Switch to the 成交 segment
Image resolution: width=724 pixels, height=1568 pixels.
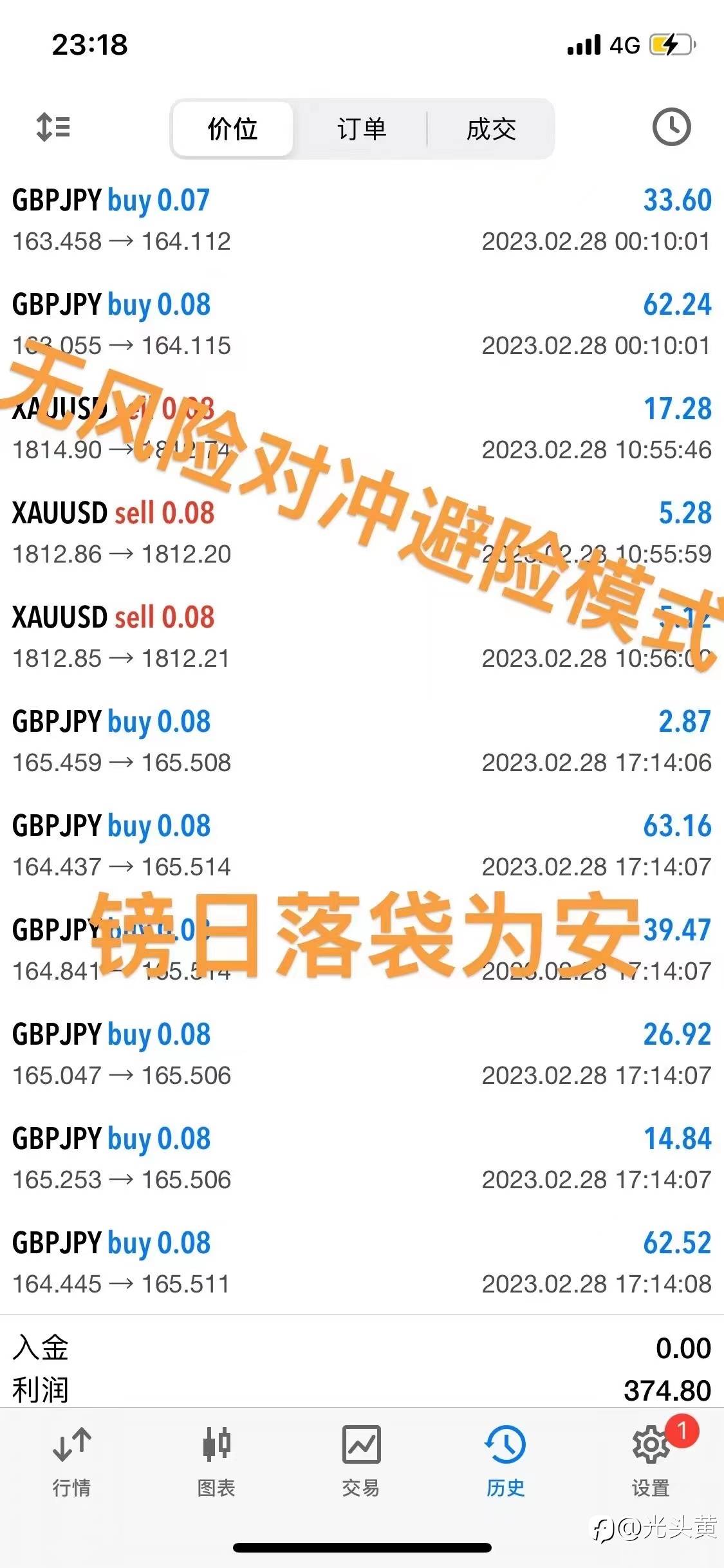(x=491, y=129)
